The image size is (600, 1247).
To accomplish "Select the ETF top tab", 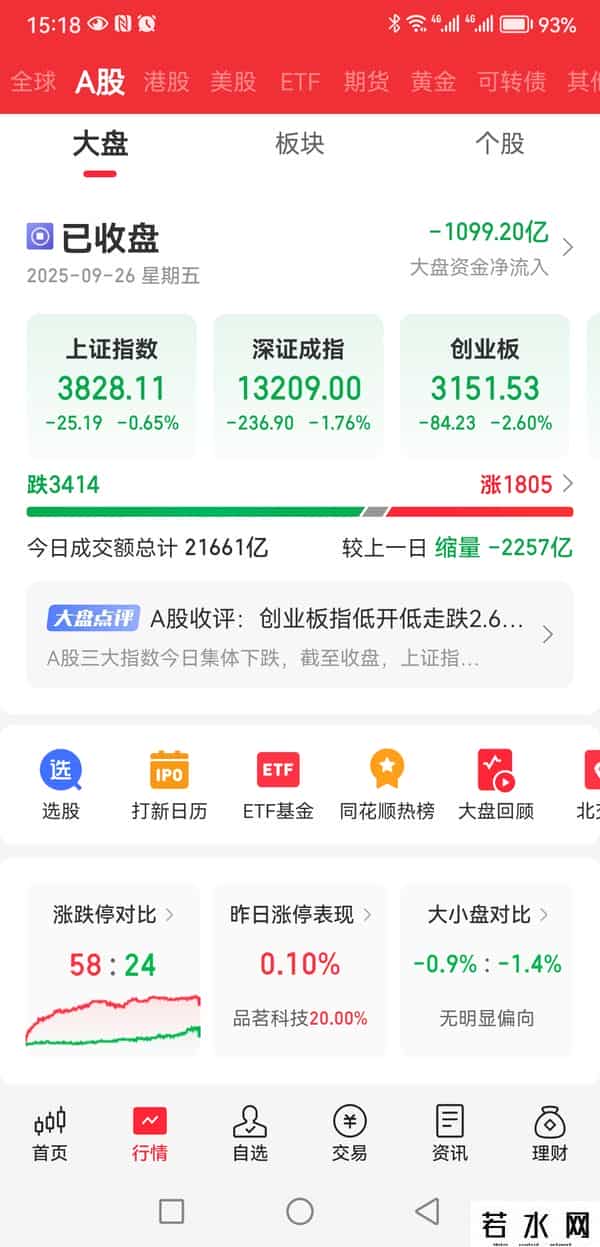I will tap(300, 82).
